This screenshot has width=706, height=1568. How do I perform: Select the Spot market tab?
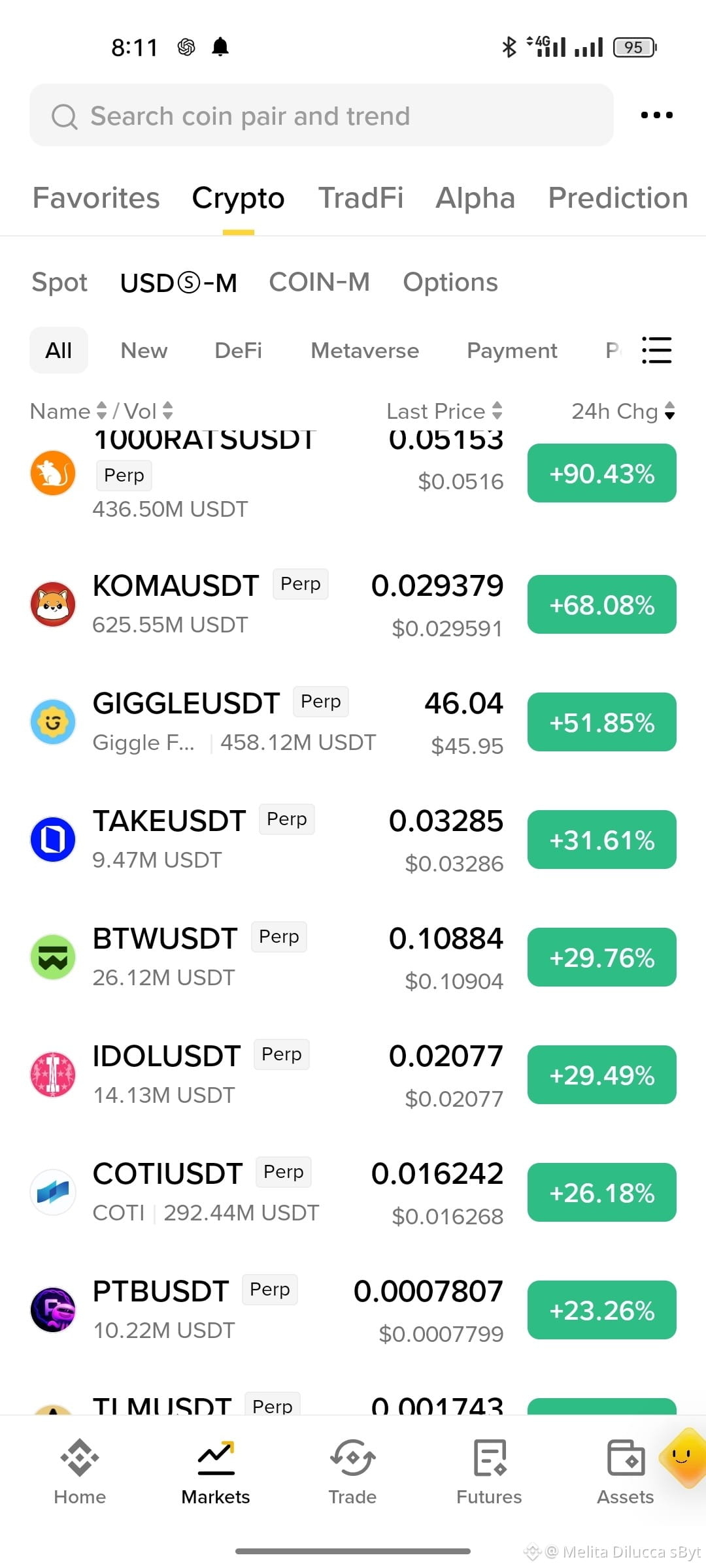[x=59, y=282]
